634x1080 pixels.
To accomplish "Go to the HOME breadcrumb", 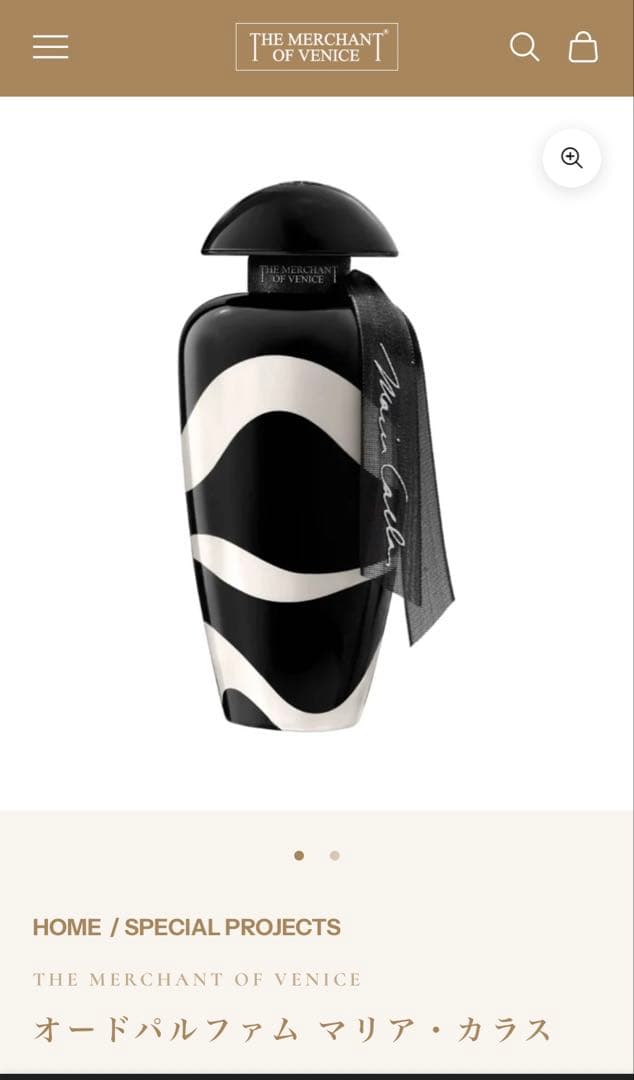I will pos(67,927).
